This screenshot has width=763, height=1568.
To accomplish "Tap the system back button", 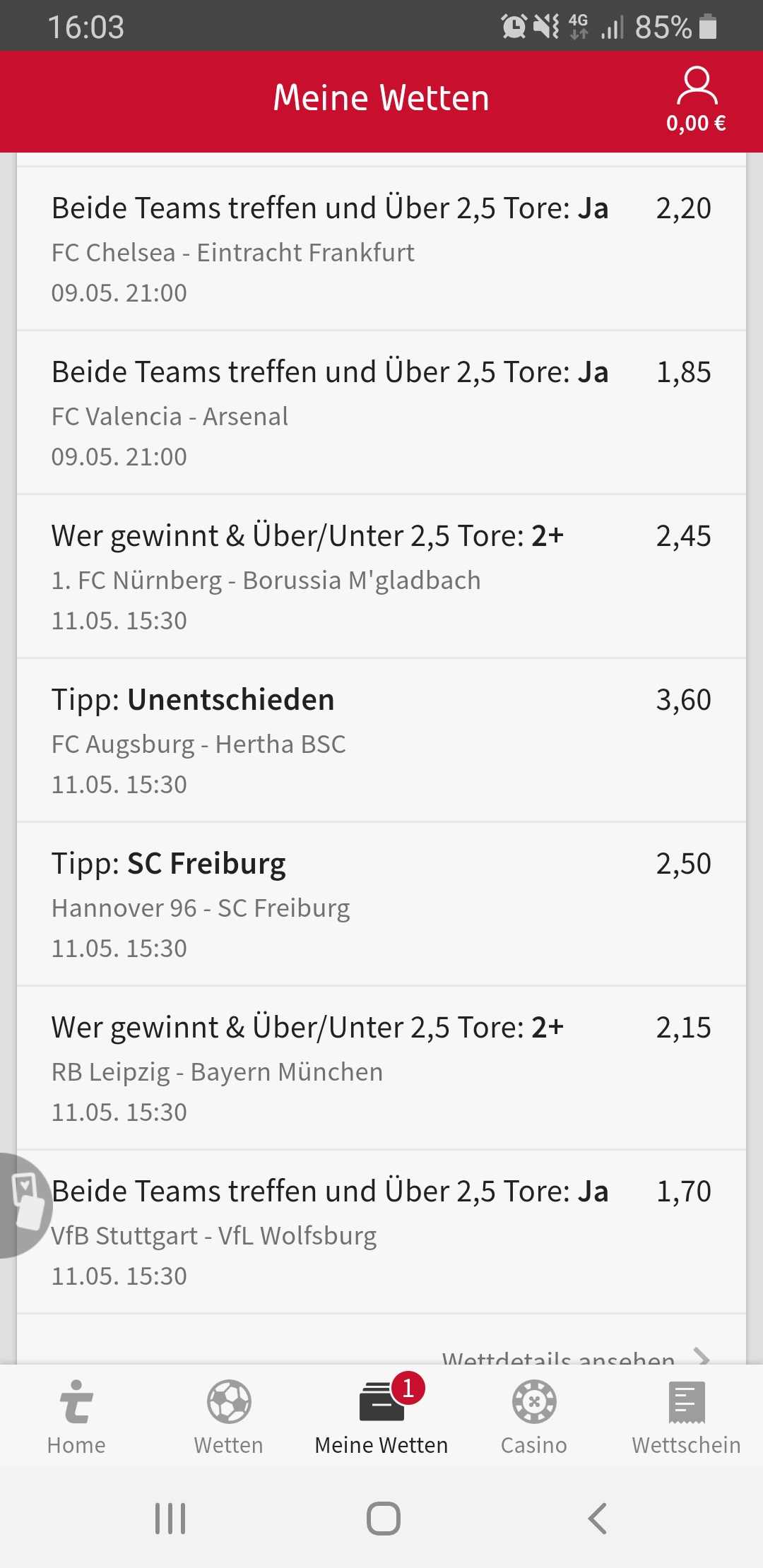I will tap(598, 1518).
